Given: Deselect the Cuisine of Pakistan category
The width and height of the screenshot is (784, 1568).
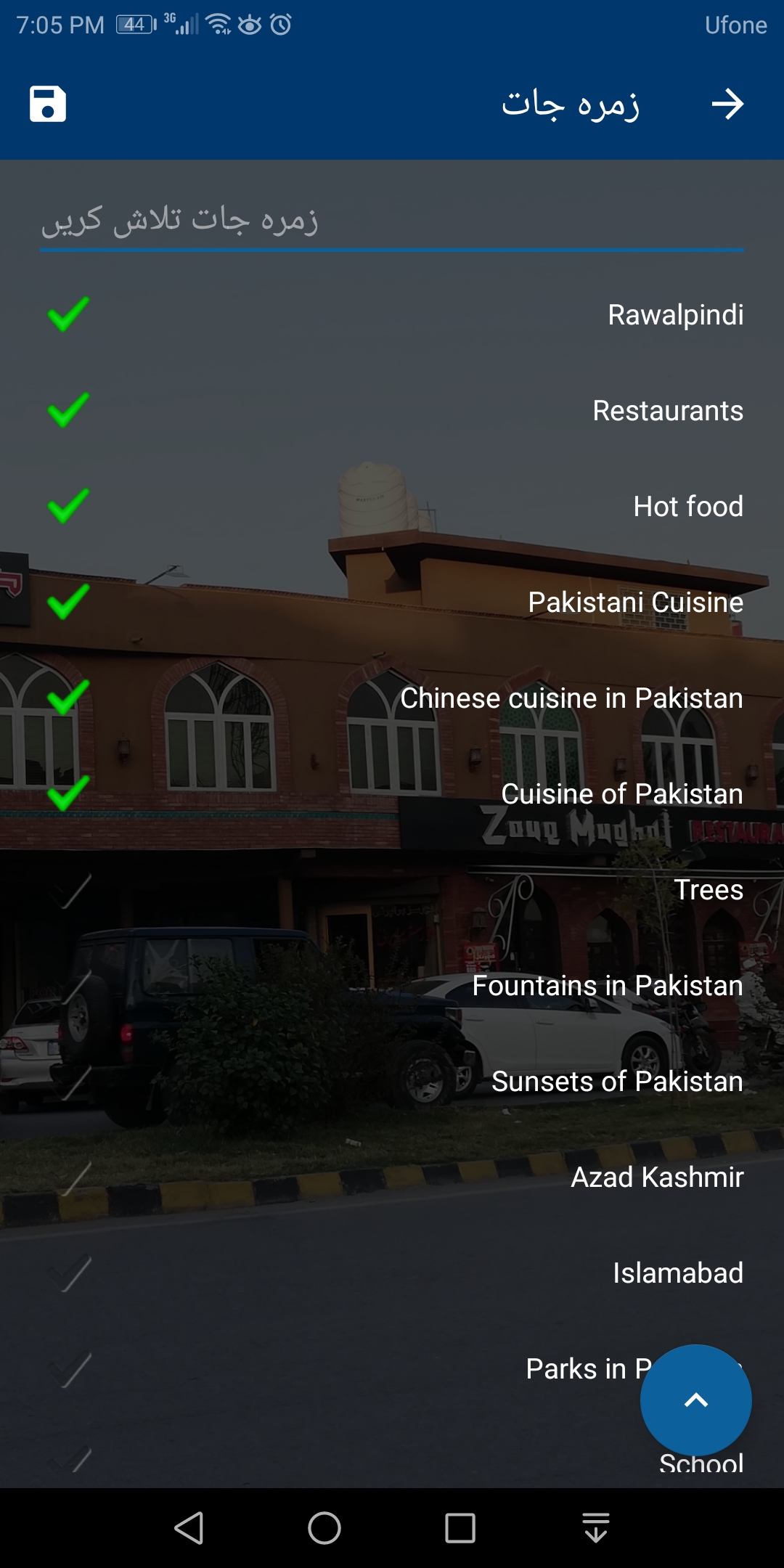Looking at the screenshot, I should coord(68,794).
